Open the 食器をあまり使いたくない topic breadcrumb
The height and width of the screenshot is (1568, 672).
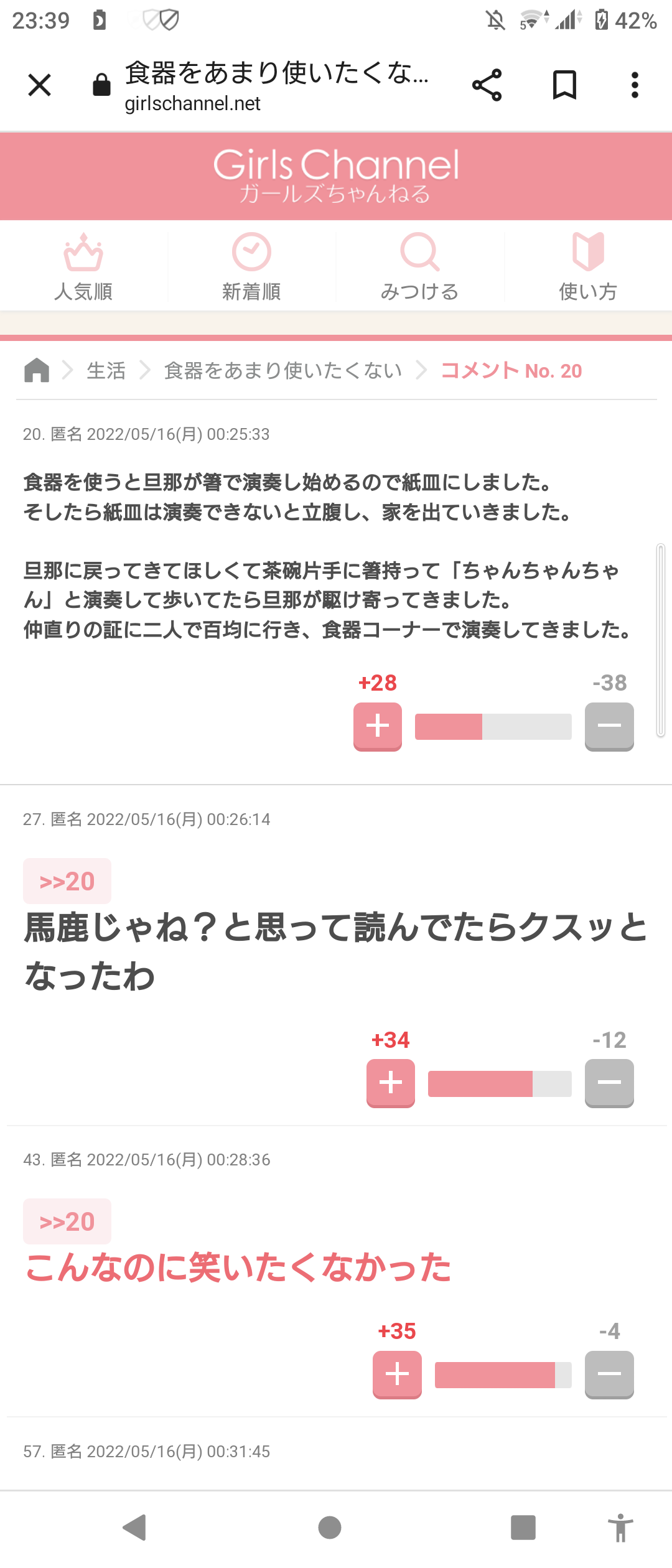pos(281,371)
